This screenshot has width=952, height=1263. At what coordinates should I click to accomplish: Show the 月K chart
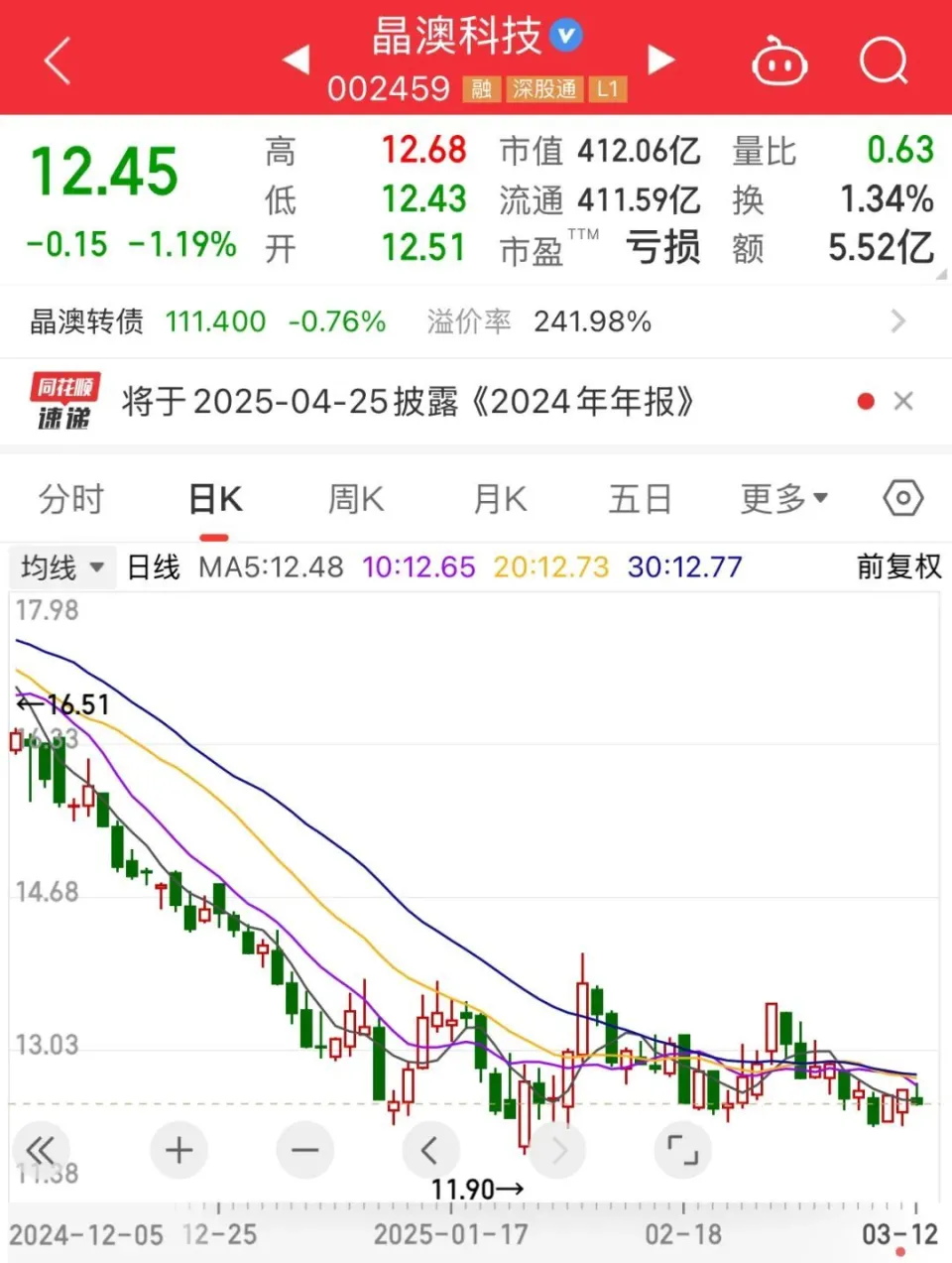coord(500,499)
